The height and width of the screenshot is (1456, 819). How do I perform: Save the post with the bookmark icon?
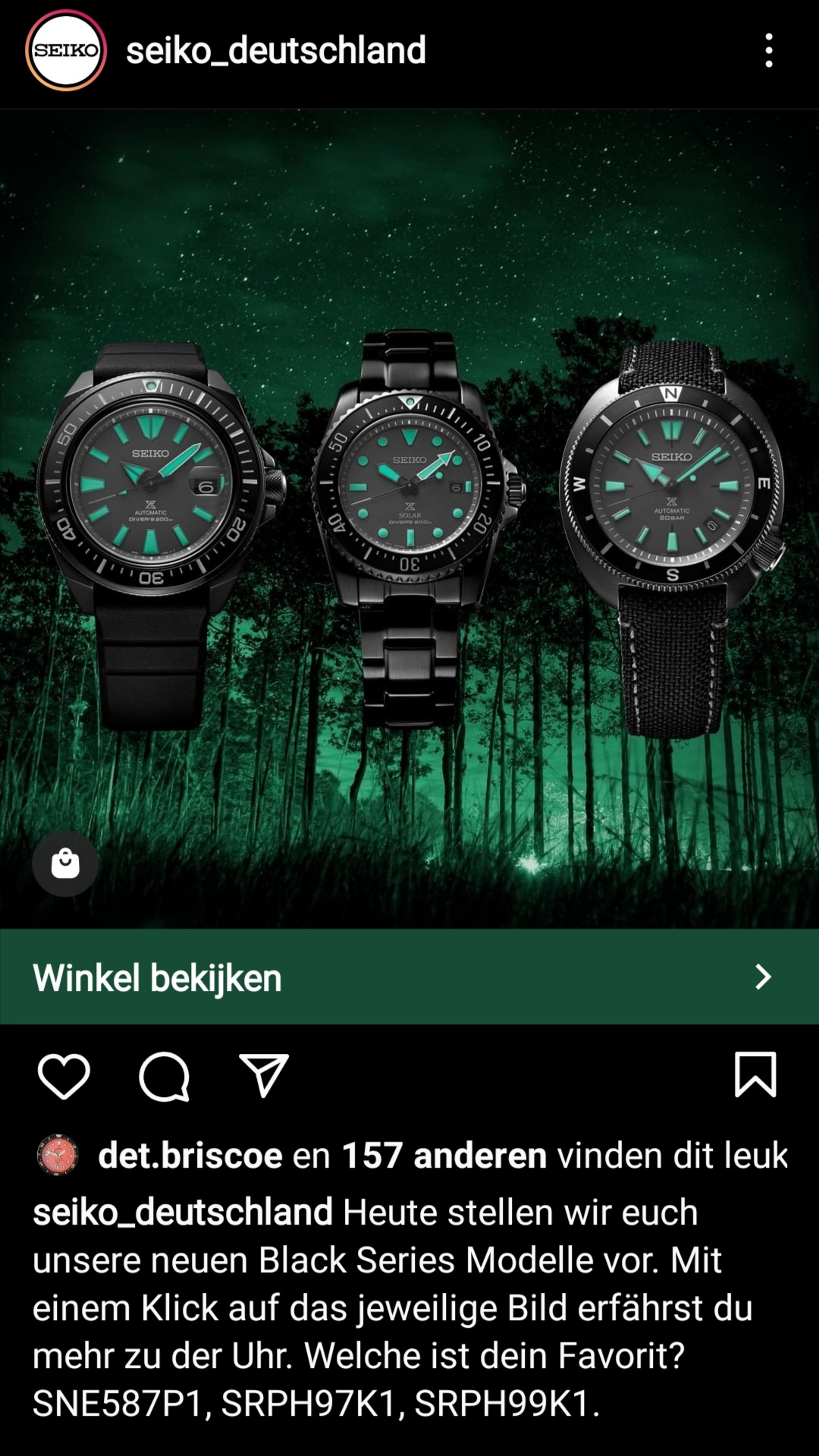click(755, 1074)
